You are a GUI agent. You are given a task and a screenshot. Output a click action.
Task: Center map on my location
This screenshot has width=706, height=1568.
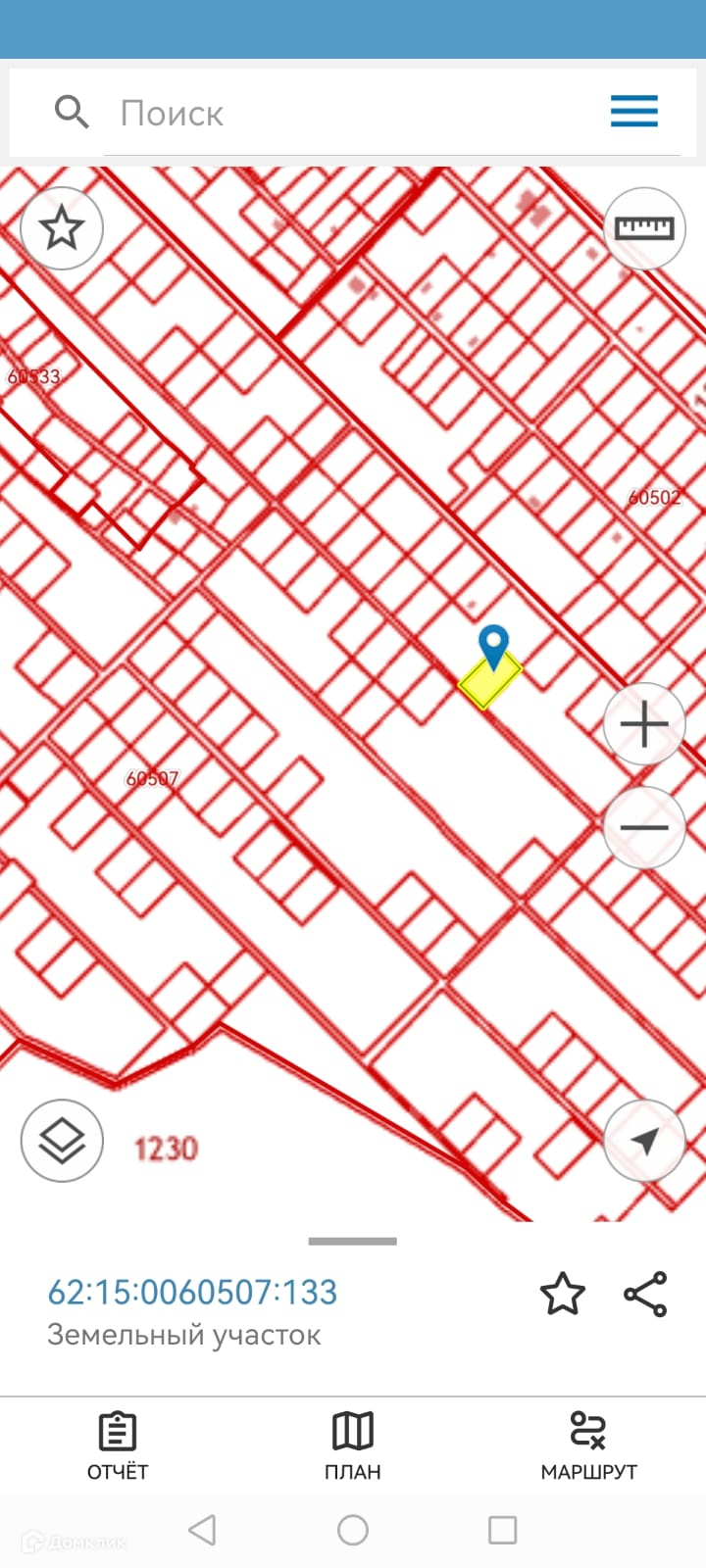[x=644, y=1141]
